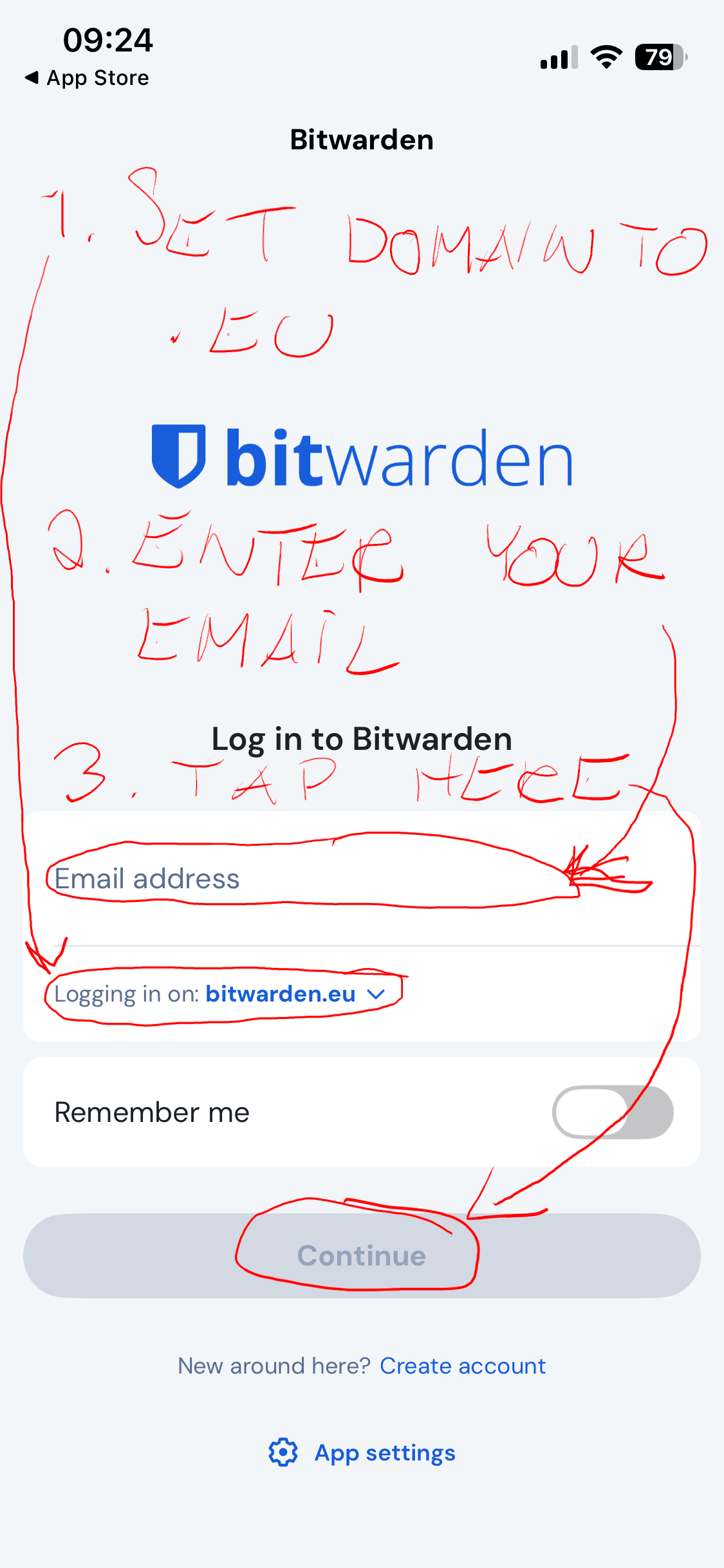Open App settings
The width and height of the screenshot is (724, 1568).
[x=362, y=1453]
